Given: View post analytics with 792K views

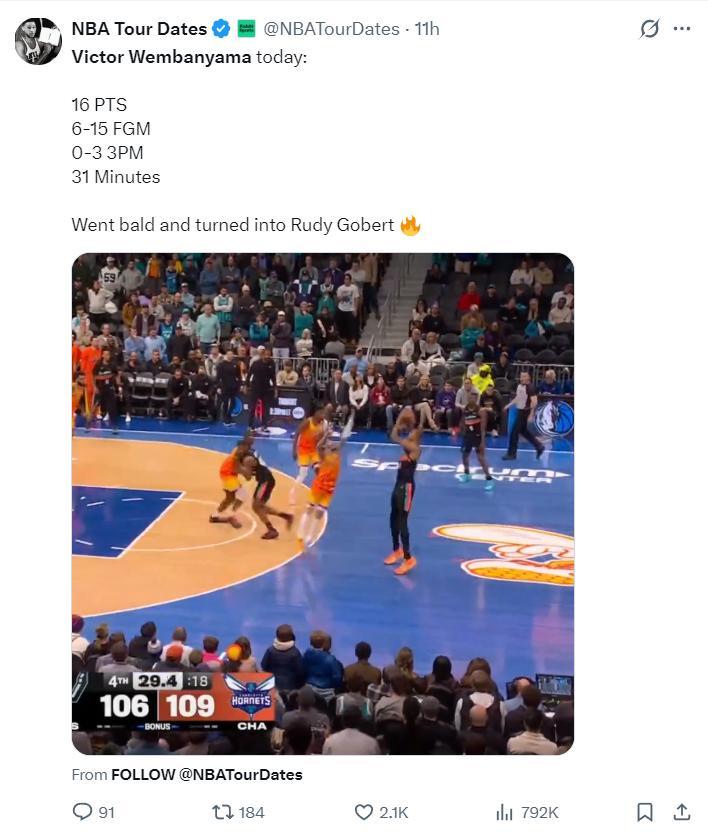Looking at the screenshot, I should (505, 812).
